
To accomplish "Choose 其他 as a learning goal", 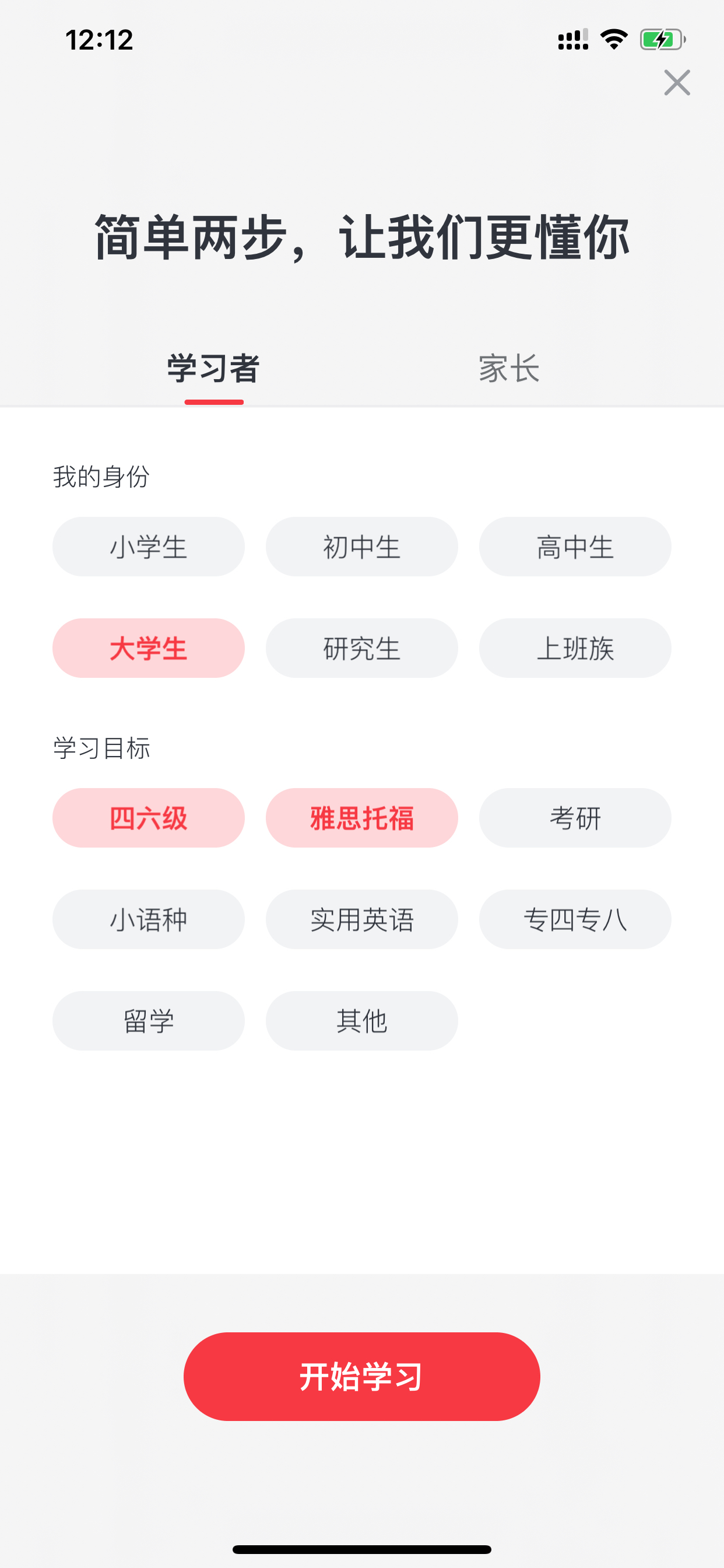I will click(362, 1021).
